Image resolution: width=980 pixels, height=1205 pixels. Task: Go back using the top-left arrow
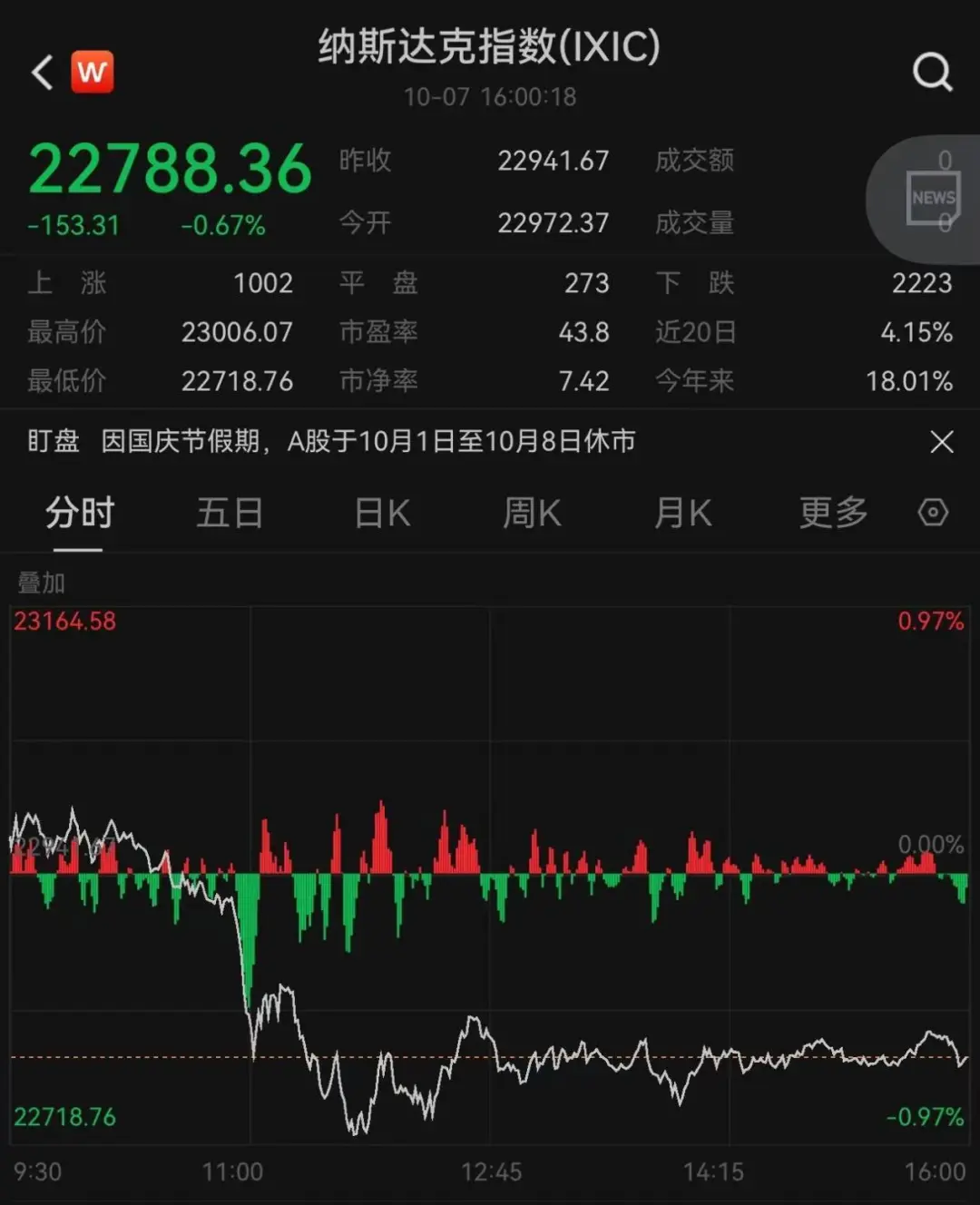pos(43,73)
